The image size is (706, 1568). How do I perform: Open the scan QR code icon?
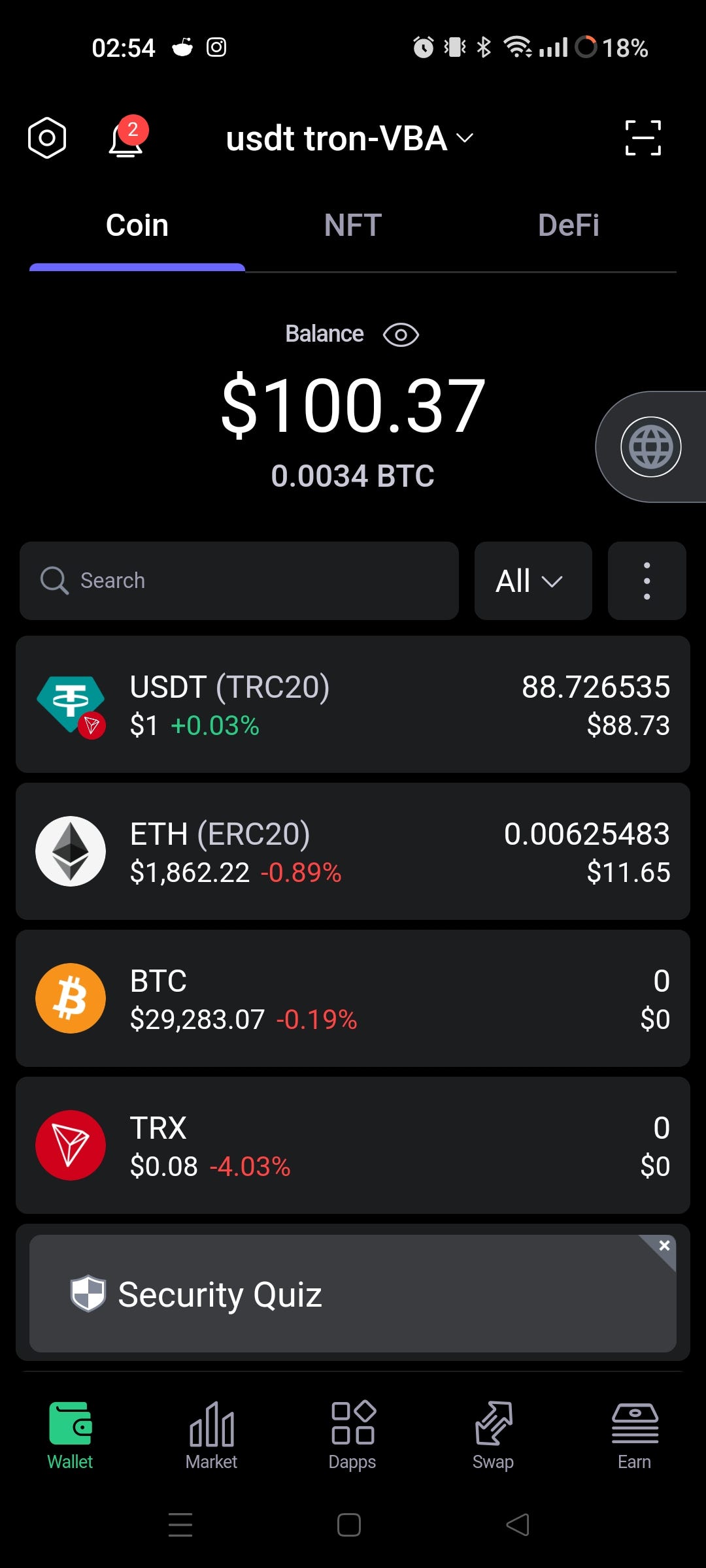point(643,137)
